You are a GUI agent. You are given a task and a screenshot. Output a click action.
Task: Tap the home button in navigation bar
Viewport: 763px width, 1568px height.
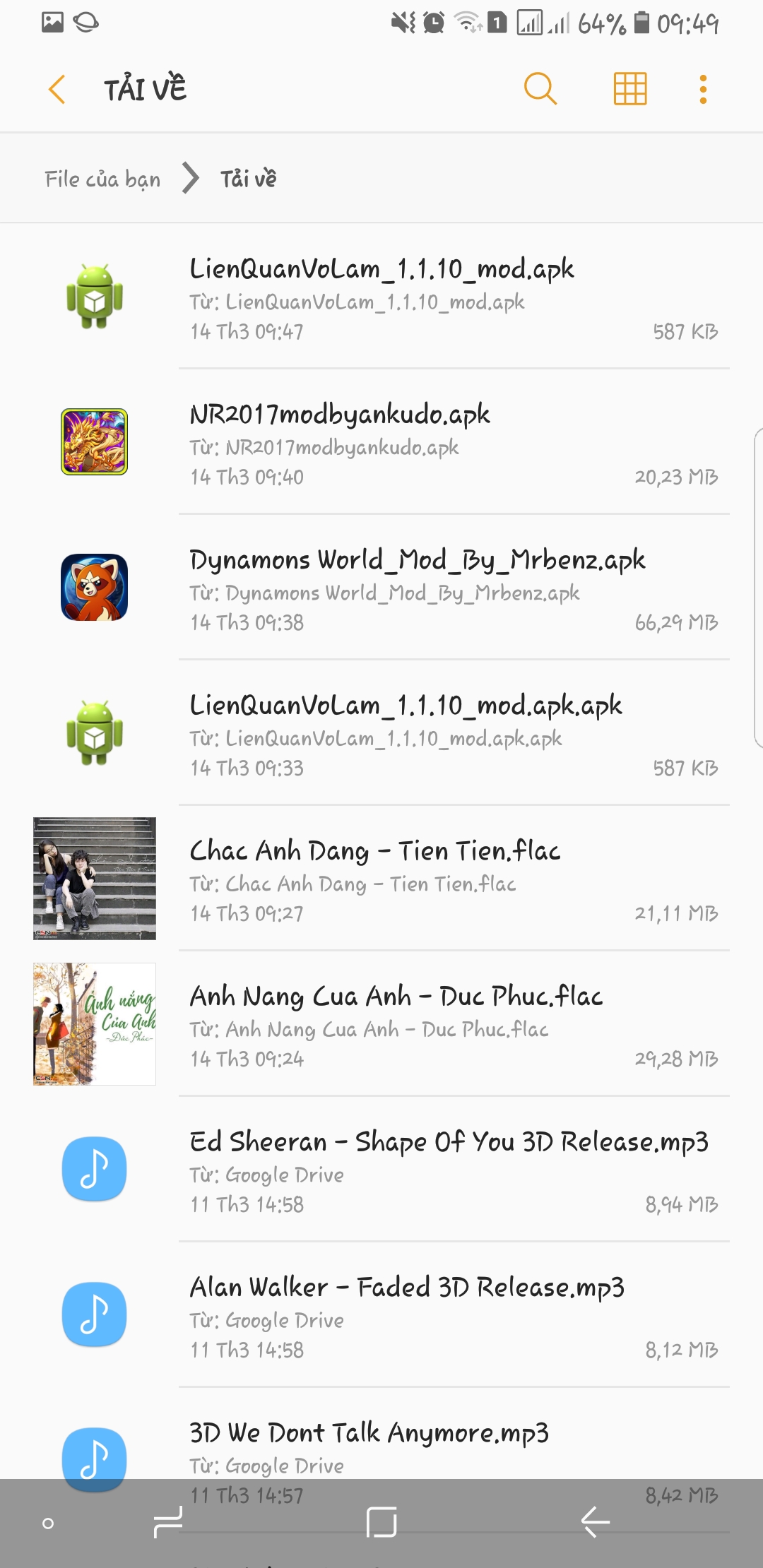(x=381, y=1521)
